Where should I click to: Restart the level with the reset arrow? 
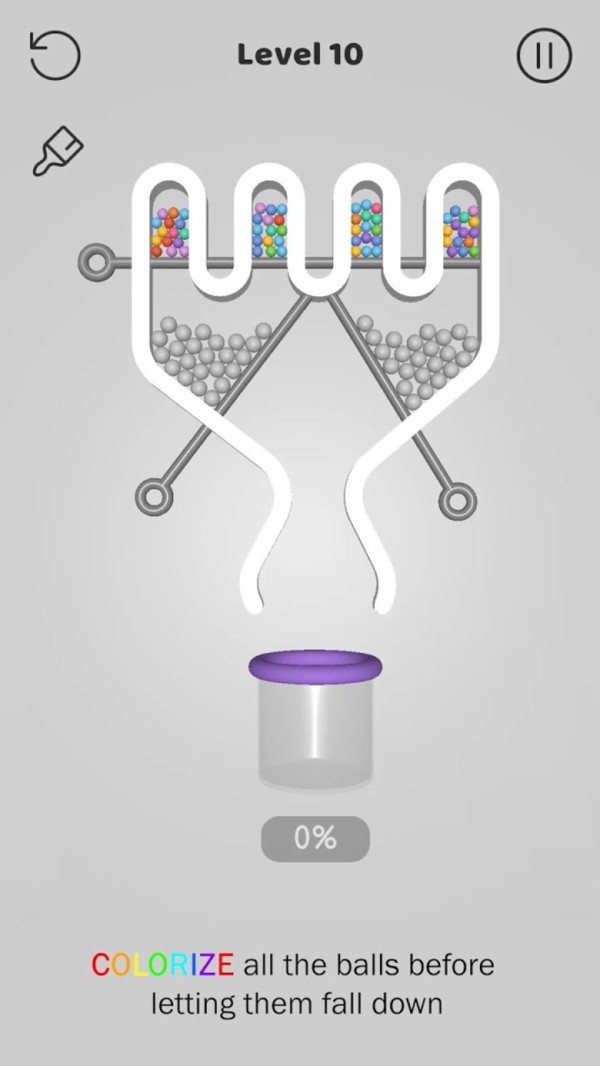[x=54, y=55]
